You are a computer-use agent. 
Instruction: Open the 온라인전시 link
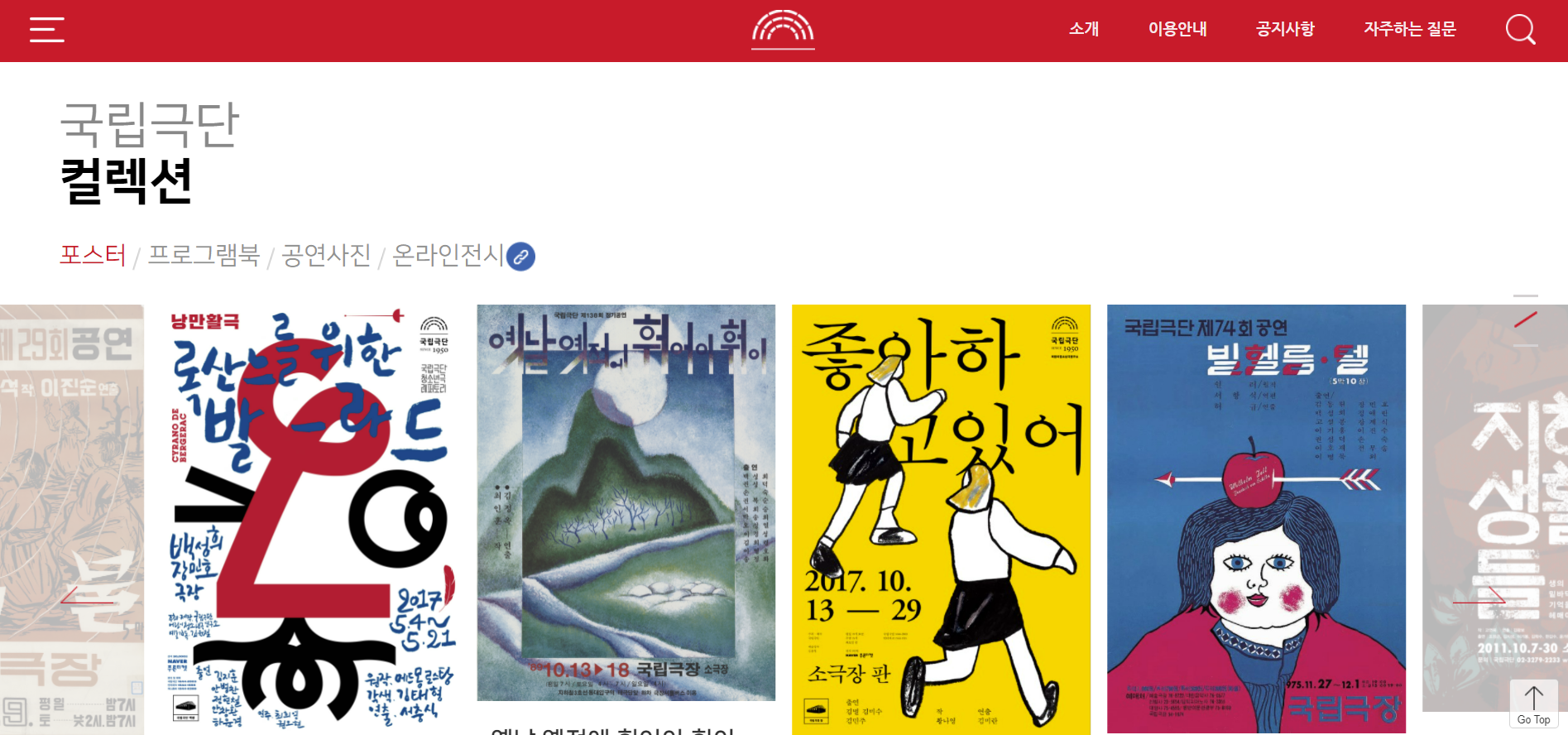462,255
